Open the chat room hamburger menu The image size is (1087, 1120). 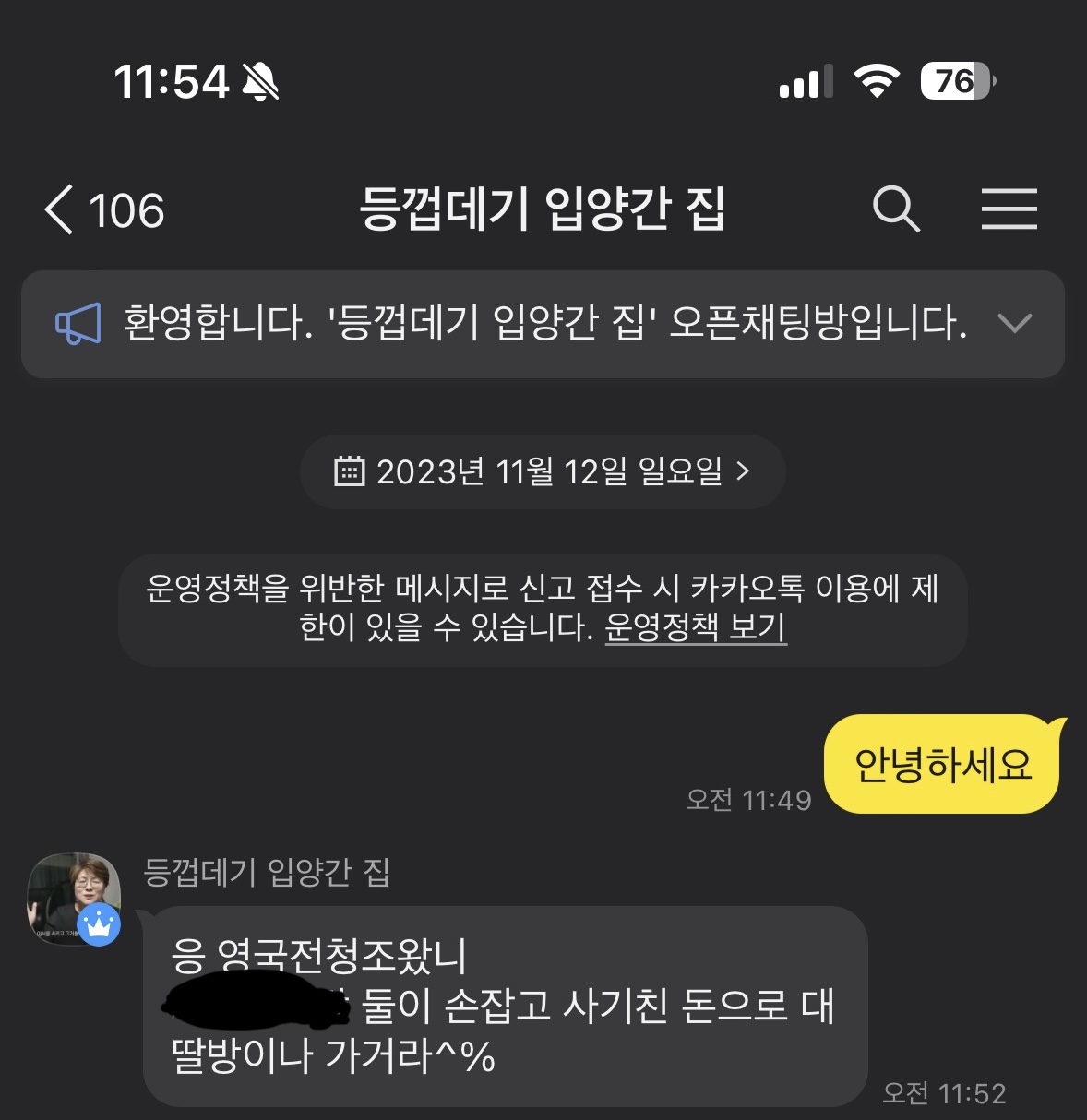tap(1009, 209)
